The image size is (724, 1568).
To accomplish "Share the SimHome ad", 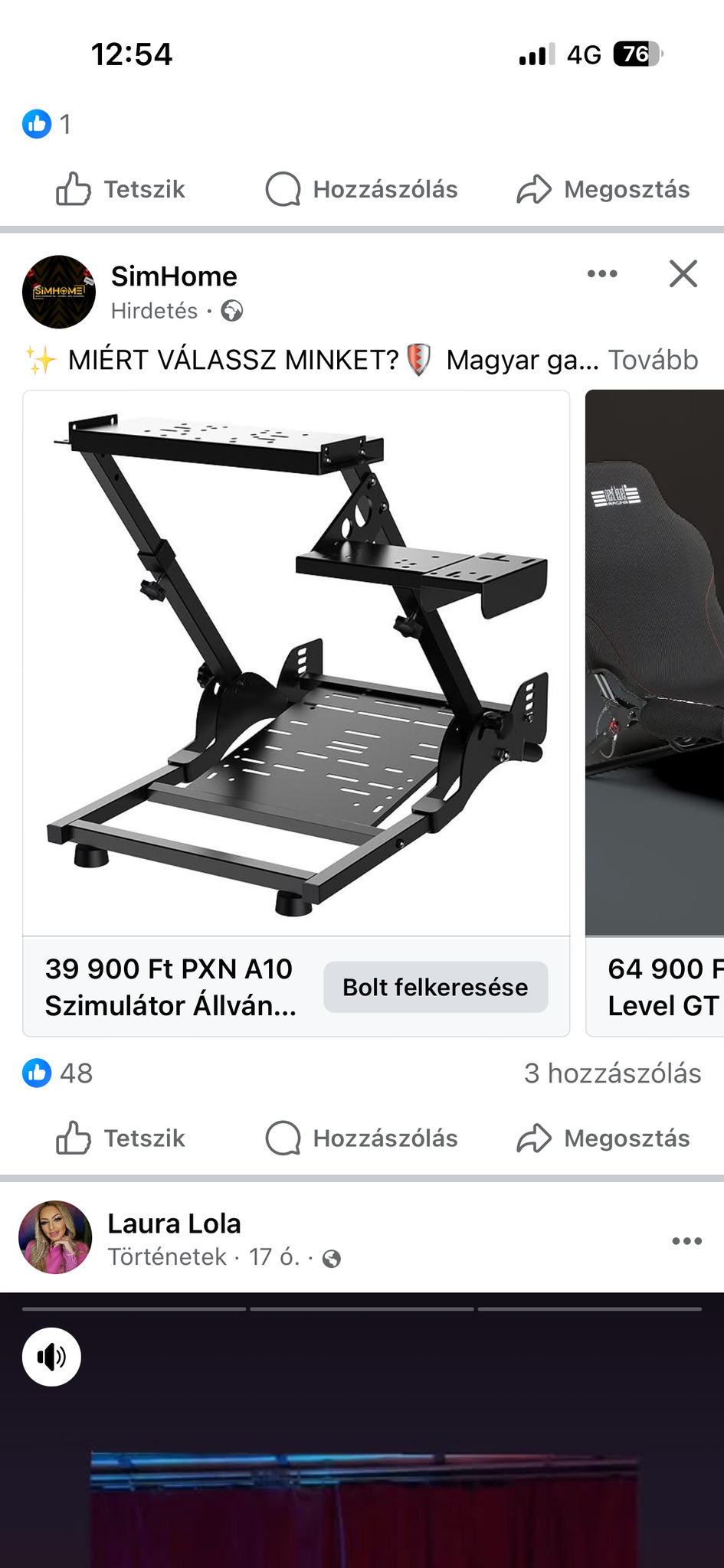I will tap(604, 1138).
